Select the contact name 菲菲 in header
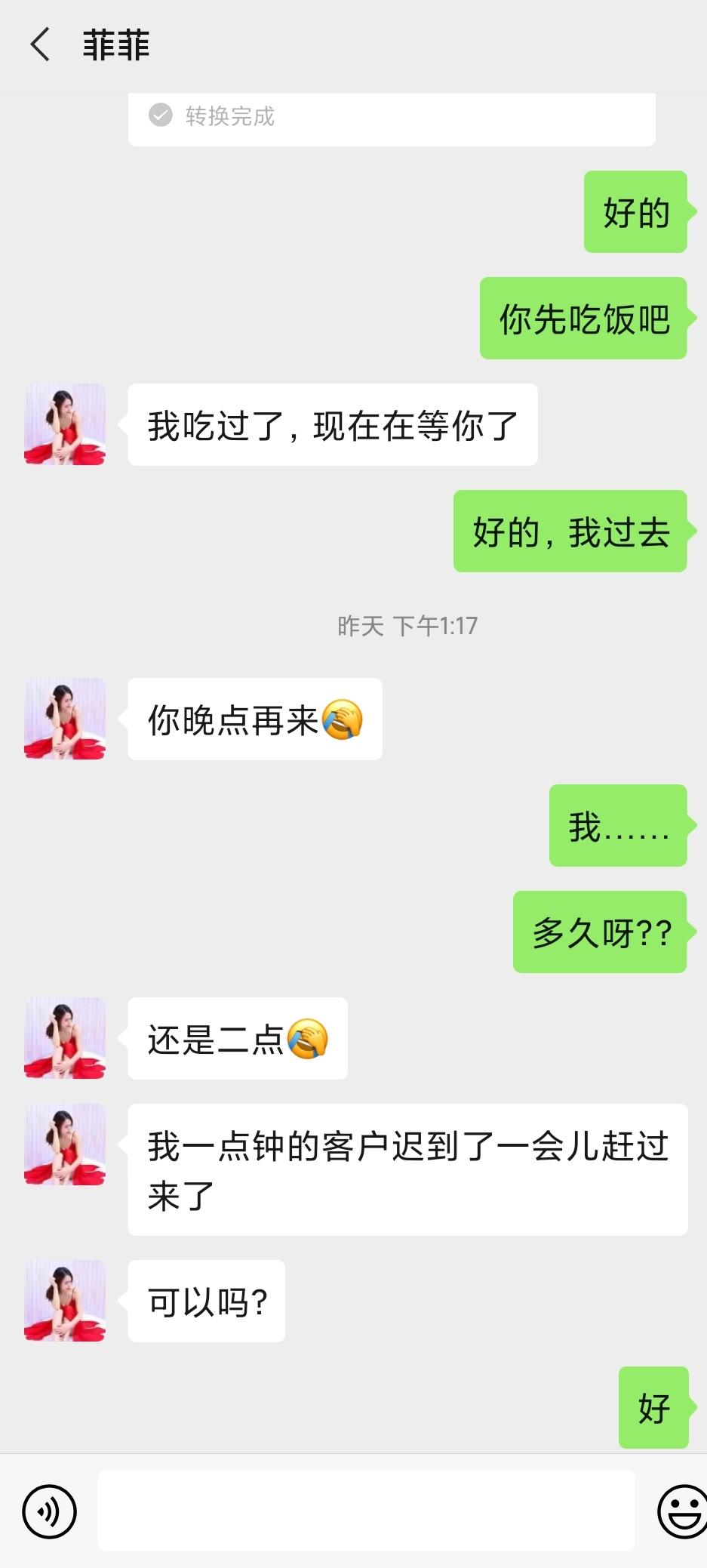 click(x=117, y=45)
